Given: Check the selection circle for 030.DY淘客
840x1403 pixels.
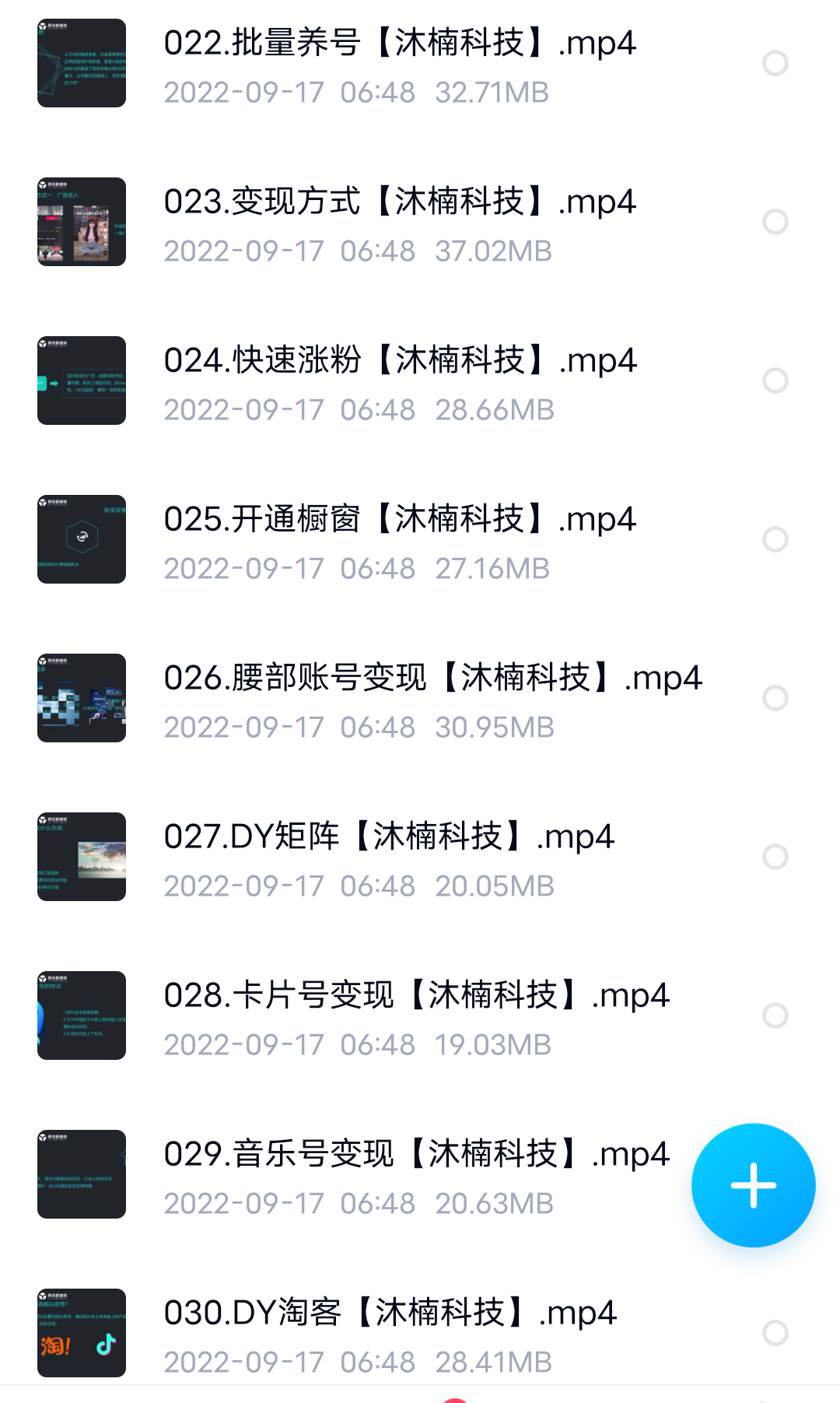Looking at the screenshot, I should point(775,1333).
